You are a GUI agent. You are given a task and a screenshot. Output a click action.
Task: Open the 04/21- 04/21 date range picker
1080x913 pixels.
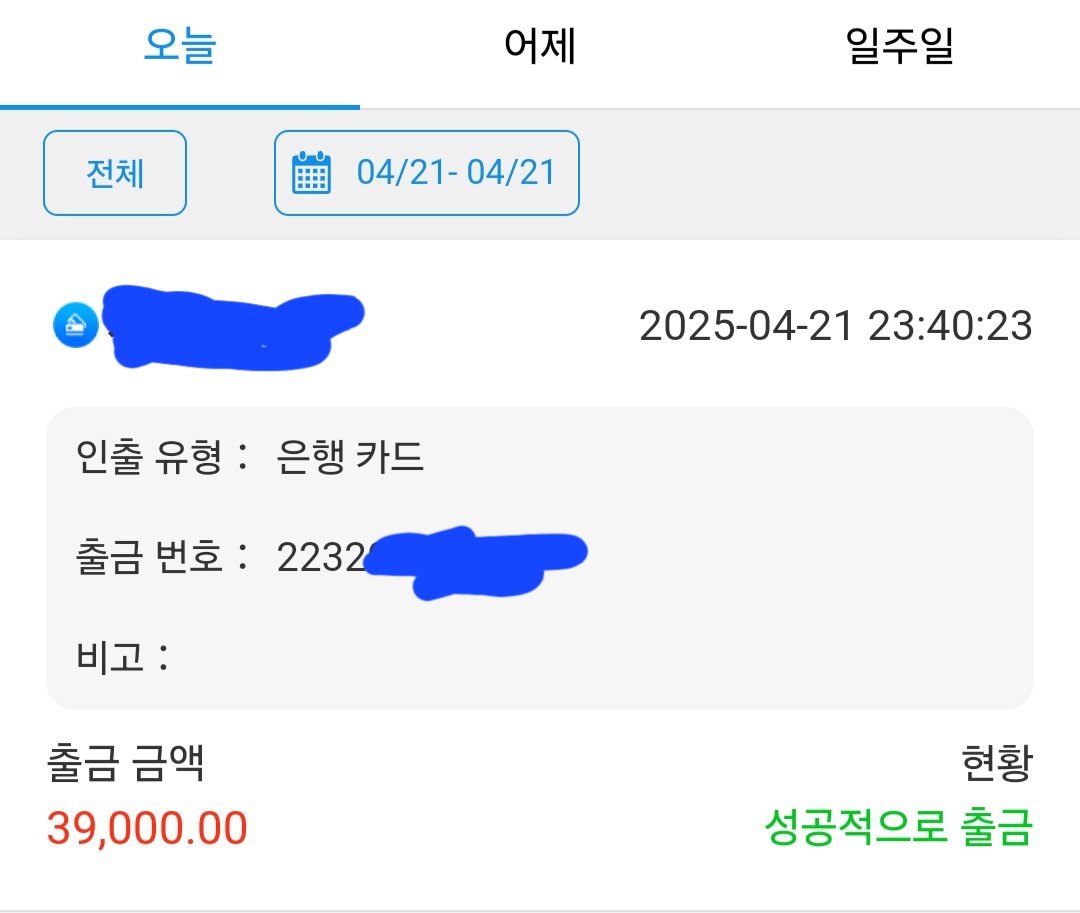(427, 173)
